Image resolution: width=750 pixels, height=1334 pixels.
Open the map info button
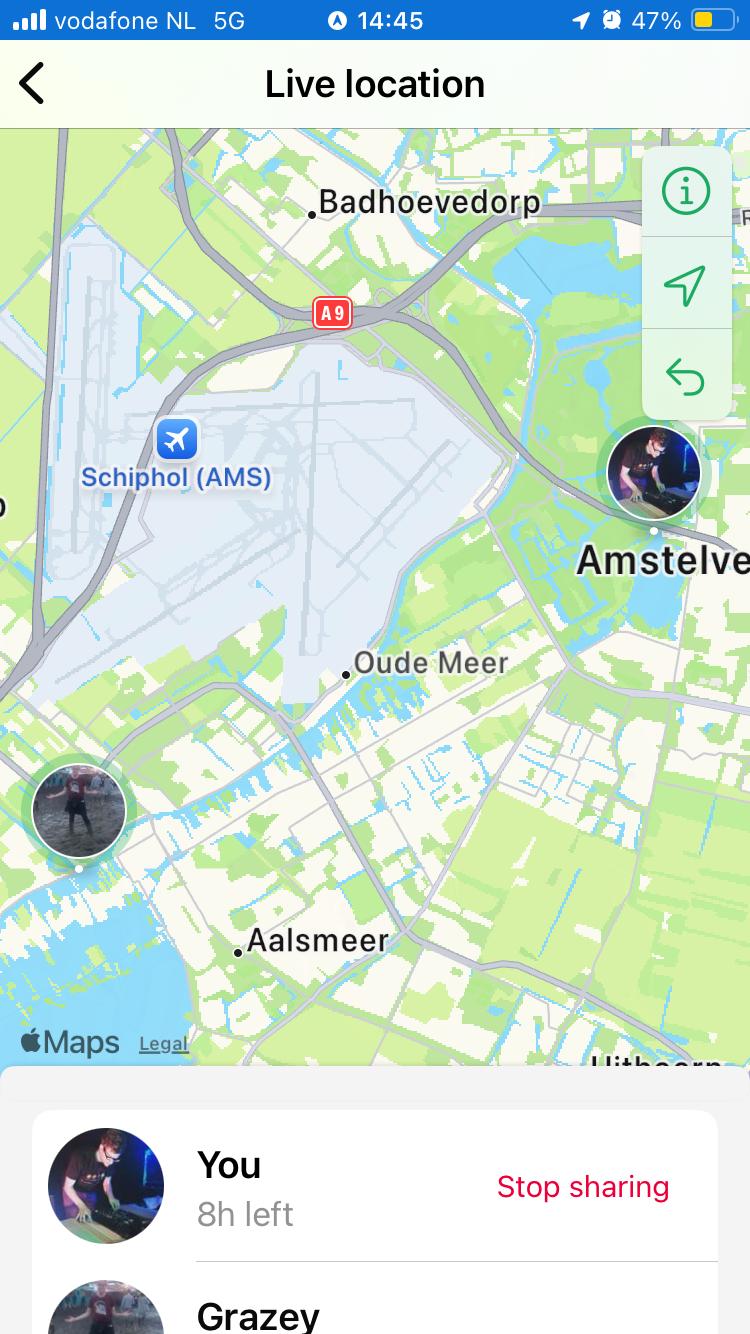[x=686, y=192]
